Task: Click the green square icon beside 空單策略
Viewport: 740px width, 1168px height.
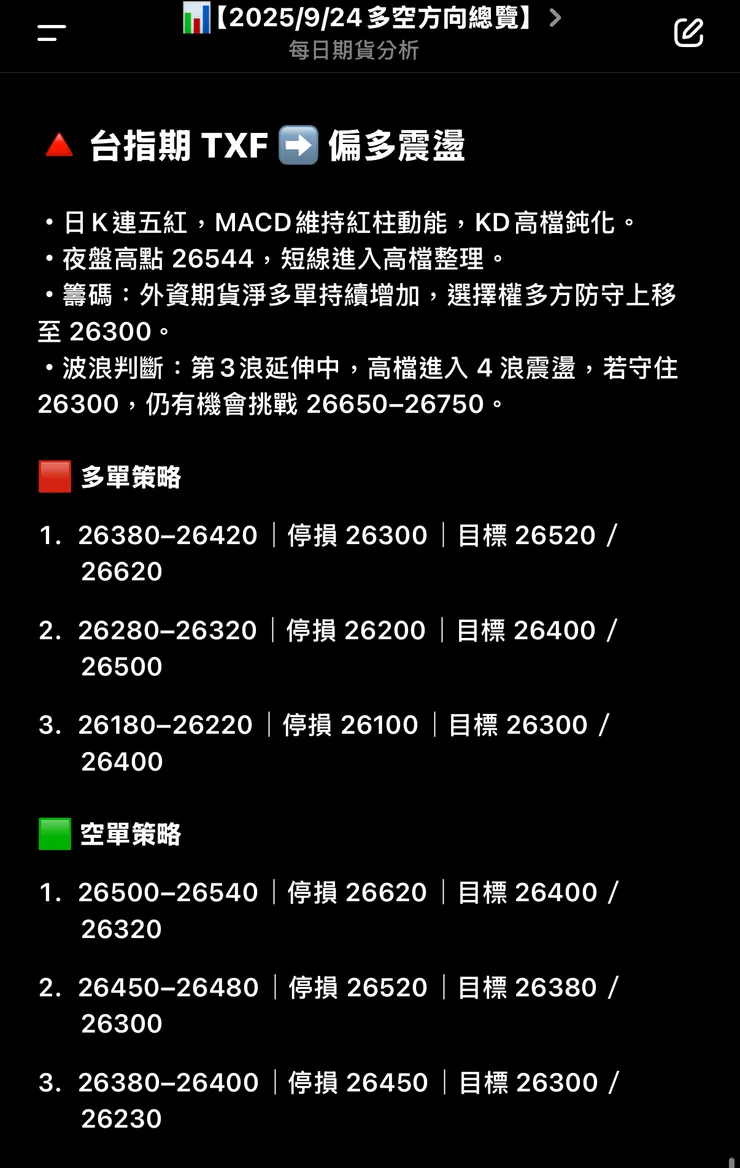Action: coord(57,832)
